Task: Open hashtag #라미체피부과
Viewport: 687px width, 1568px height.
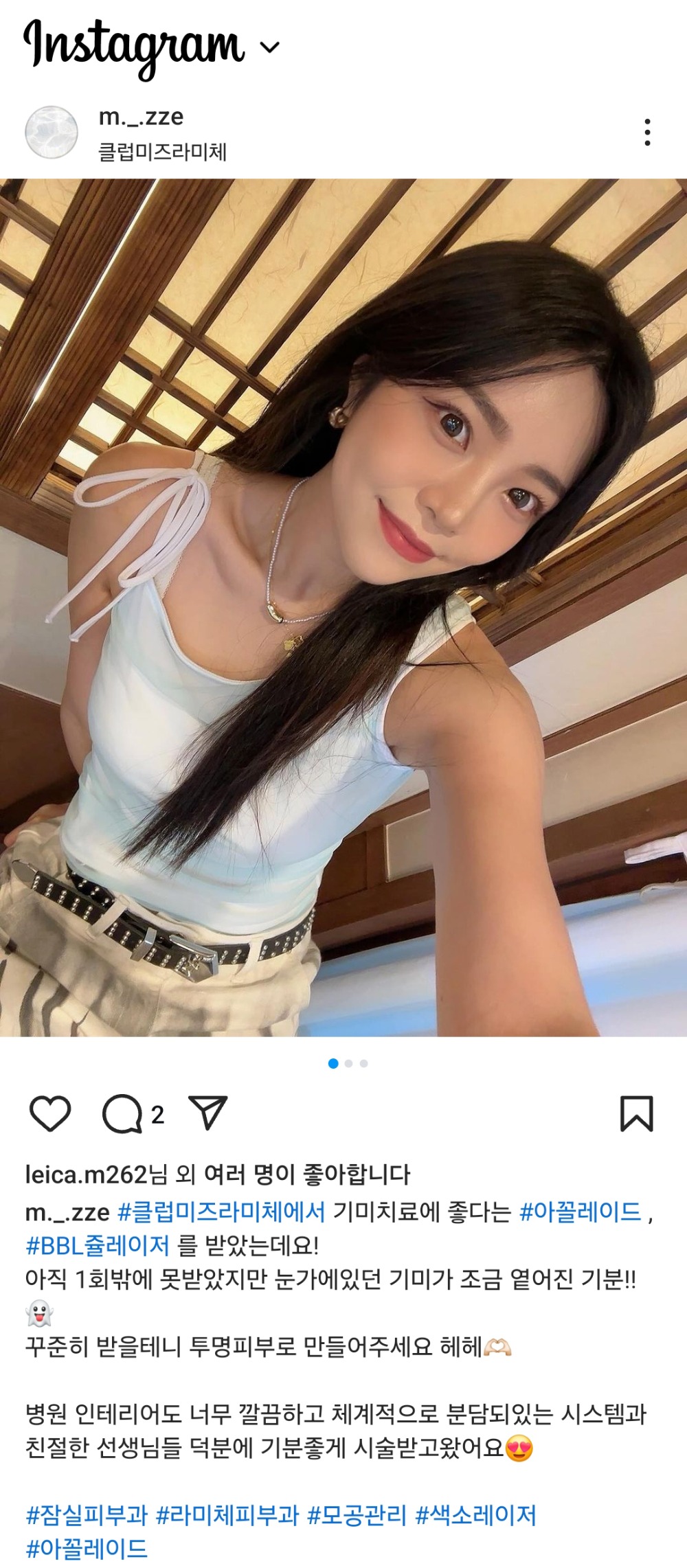Action: tap(227, 1515)
